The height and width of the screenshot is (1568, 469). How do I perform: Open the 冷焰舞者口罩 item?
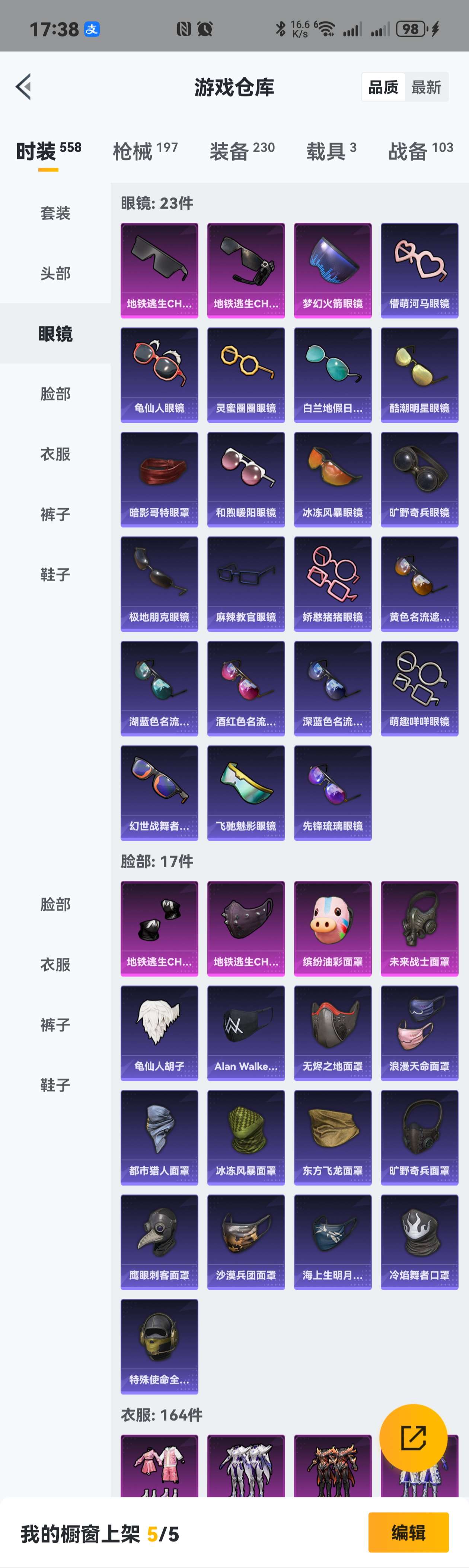[x=419, y=1241]
